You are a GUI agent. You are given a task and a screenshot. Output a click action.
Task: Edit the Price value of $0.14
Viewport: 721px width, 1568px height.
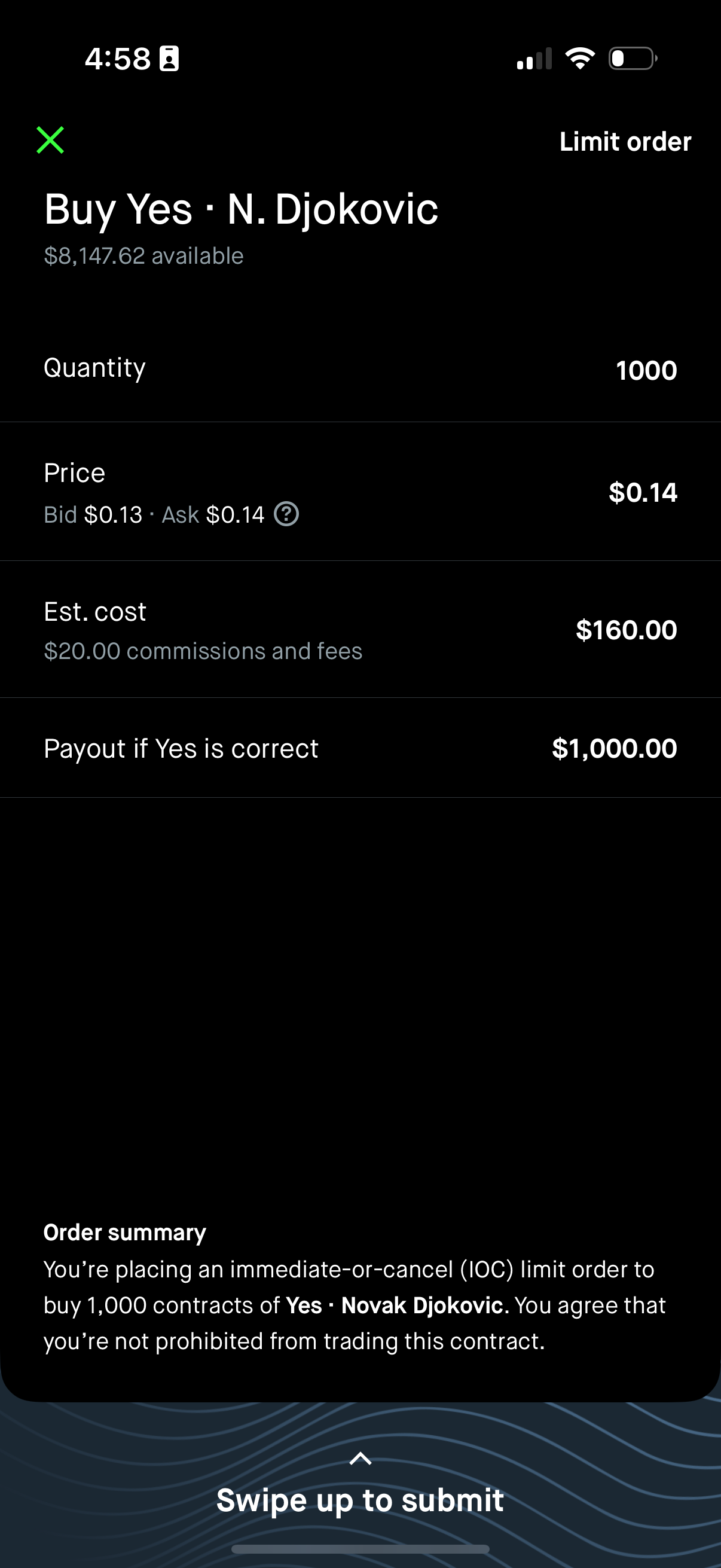(642, 492)
